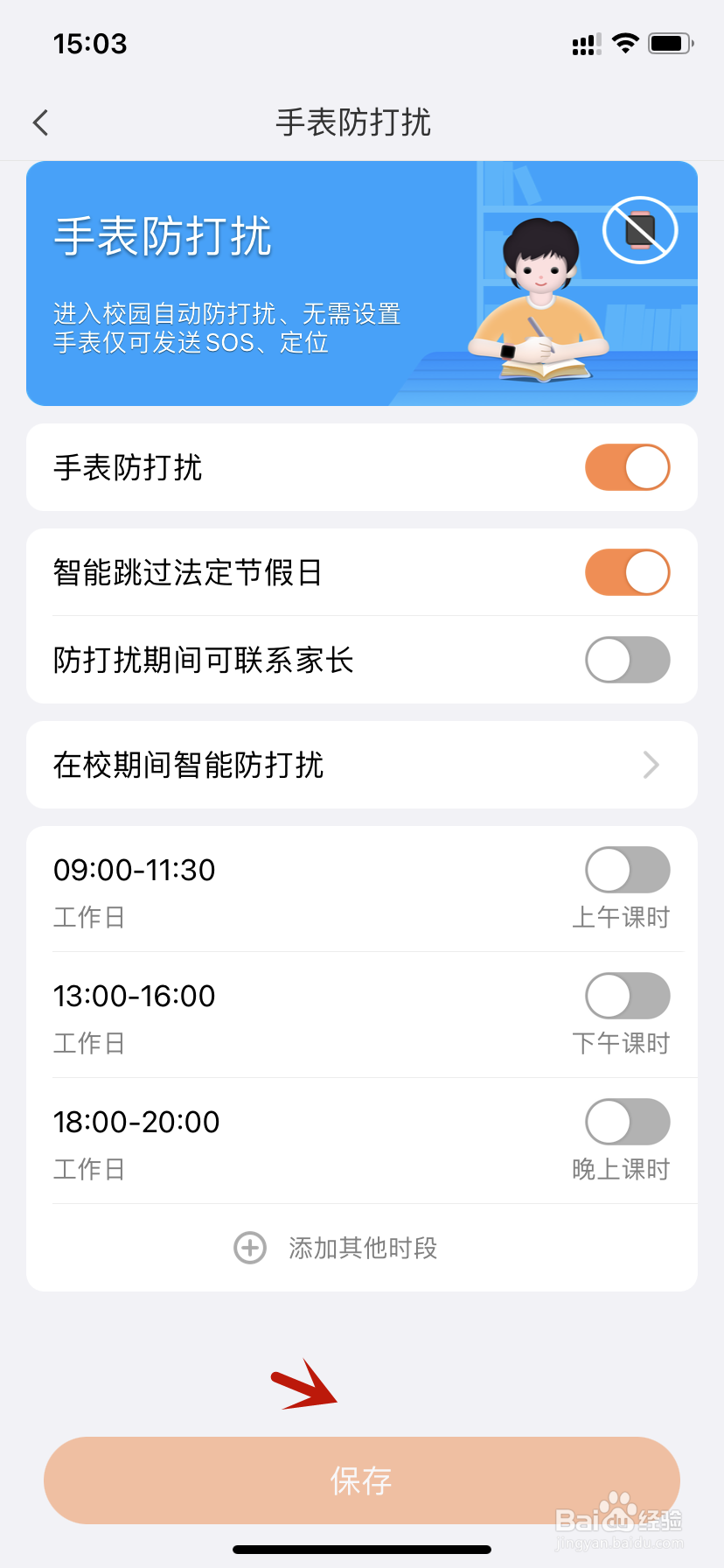This screenshot has width=724, height=1568.
Task: Enable the 13:00-16:00 afternoon class period
Action: (626, 996)
